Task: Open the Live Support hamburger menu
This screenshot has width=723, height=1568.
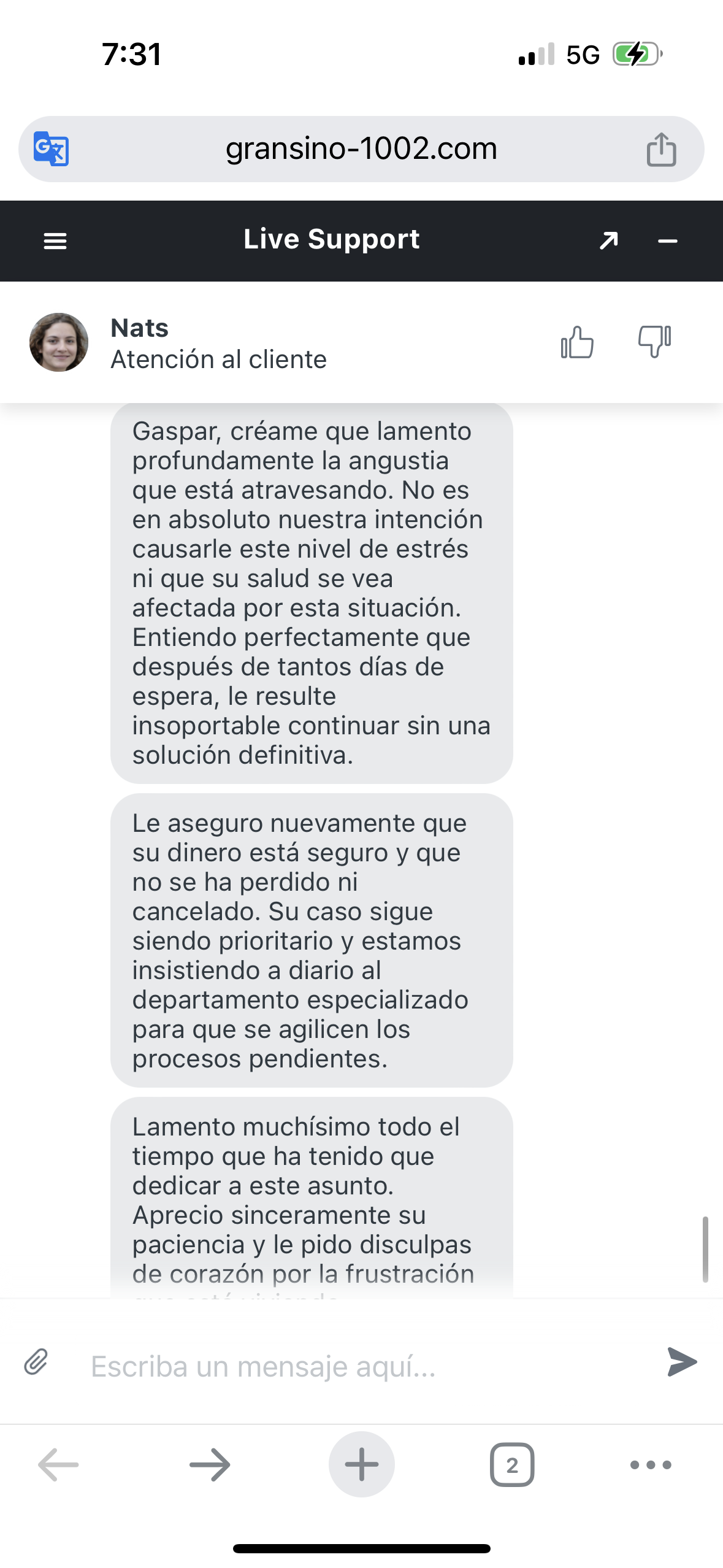Action: (55, 241)
